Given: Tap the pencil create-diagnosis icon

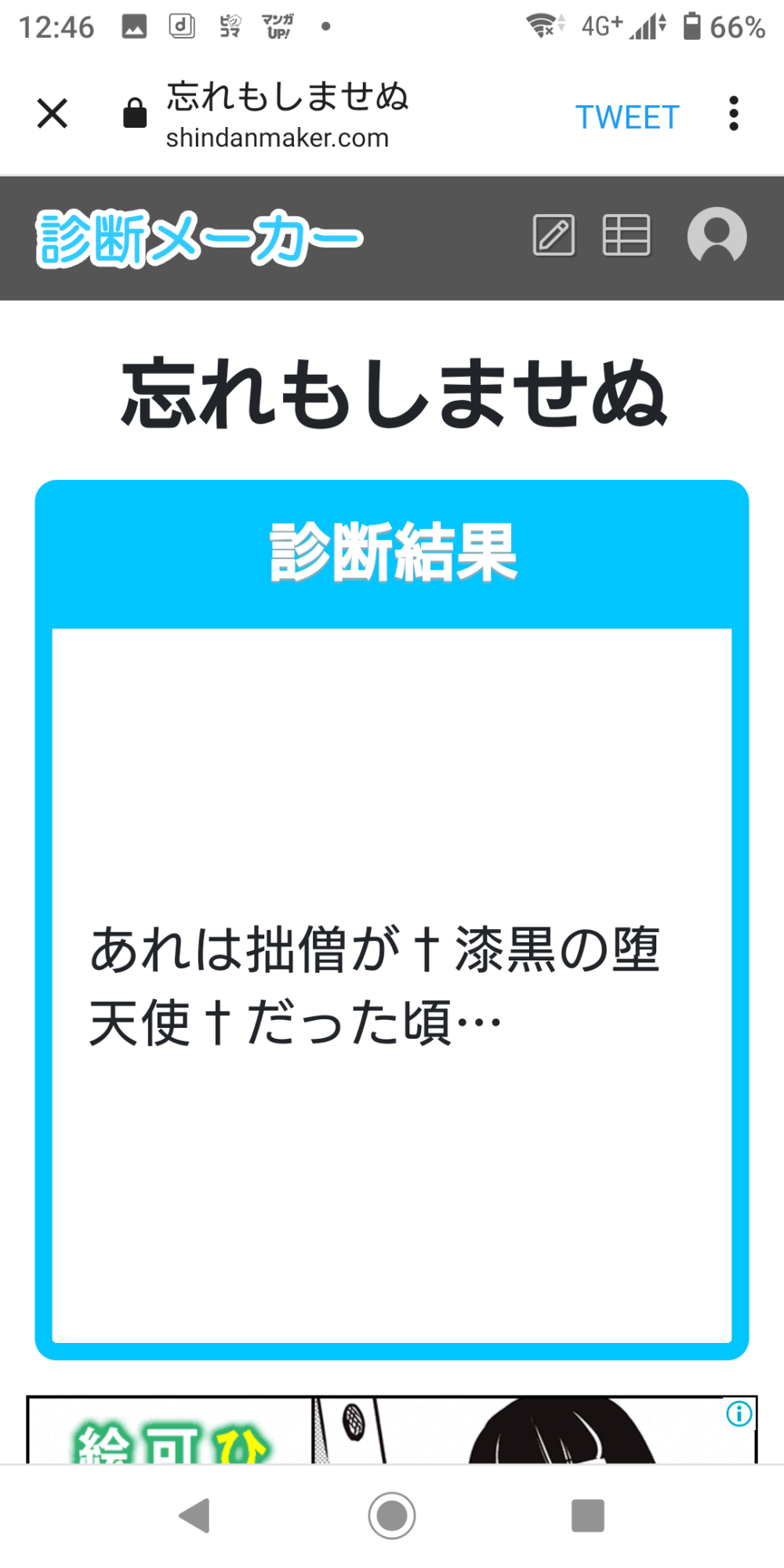Looking at the screenshot, I should pyautogui.click(x=554, y=235).
